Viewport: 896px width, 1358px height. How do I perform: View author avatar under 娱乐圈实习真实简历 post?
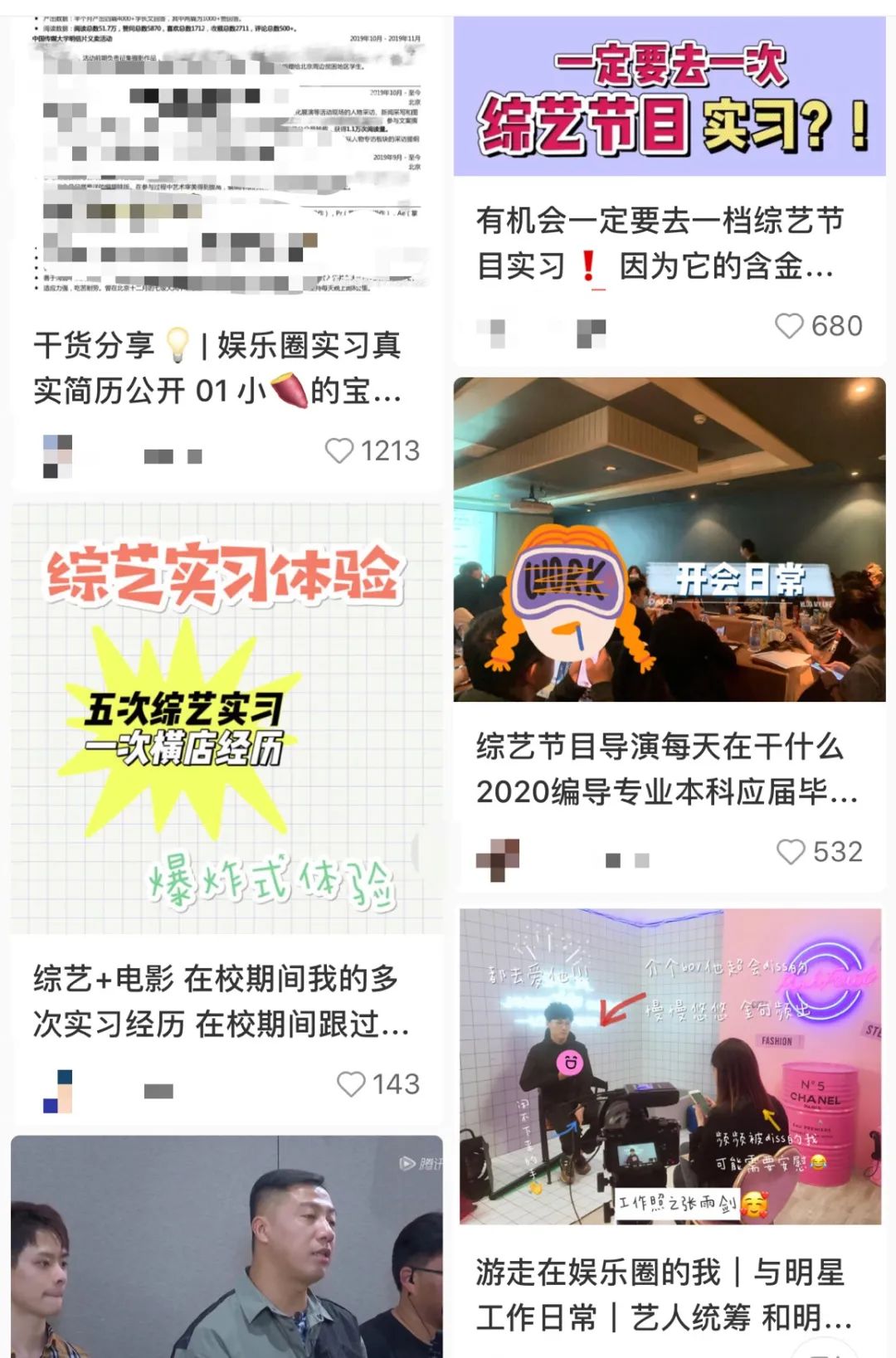[x=57, y=455]
